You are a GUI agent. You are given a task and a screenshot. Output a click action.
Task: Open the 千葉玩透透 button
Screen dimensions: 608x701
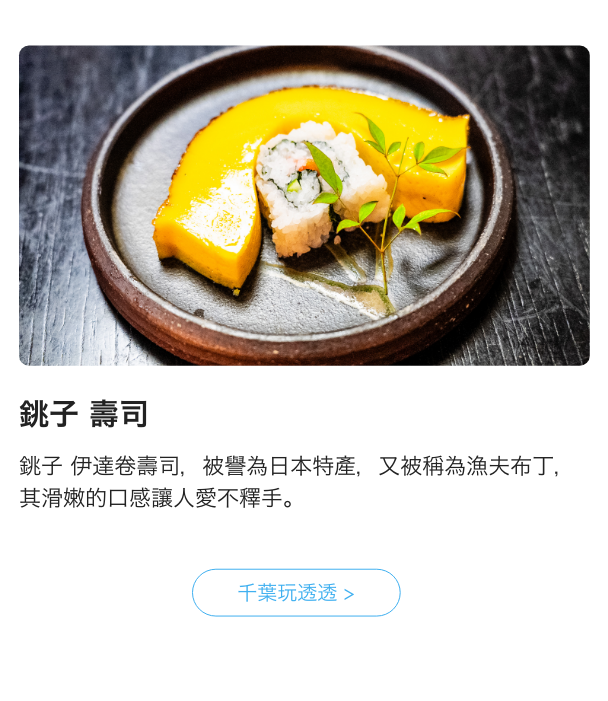point(296,593)
